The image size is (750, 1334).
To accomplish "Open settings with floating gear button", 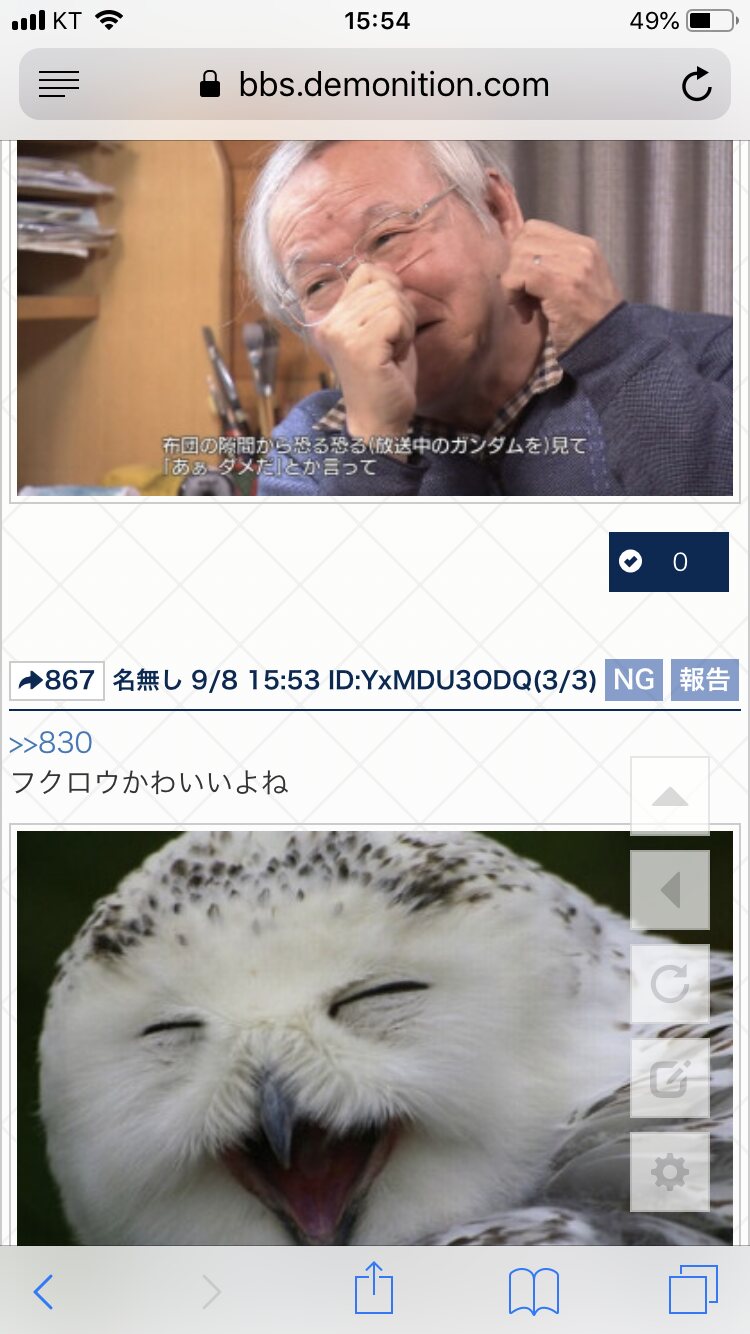I will [x=669, y=1172].
